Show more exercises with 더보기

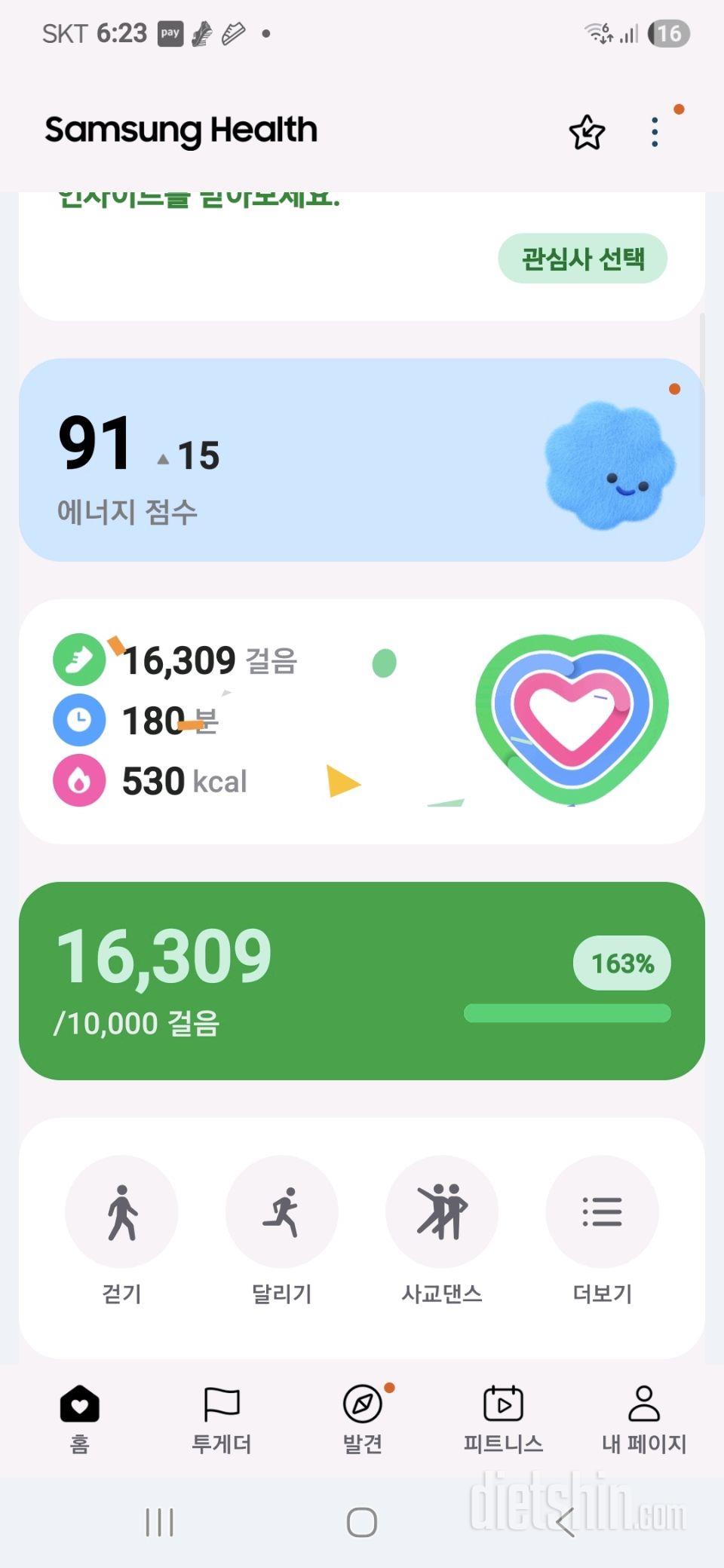point(602,1212)
